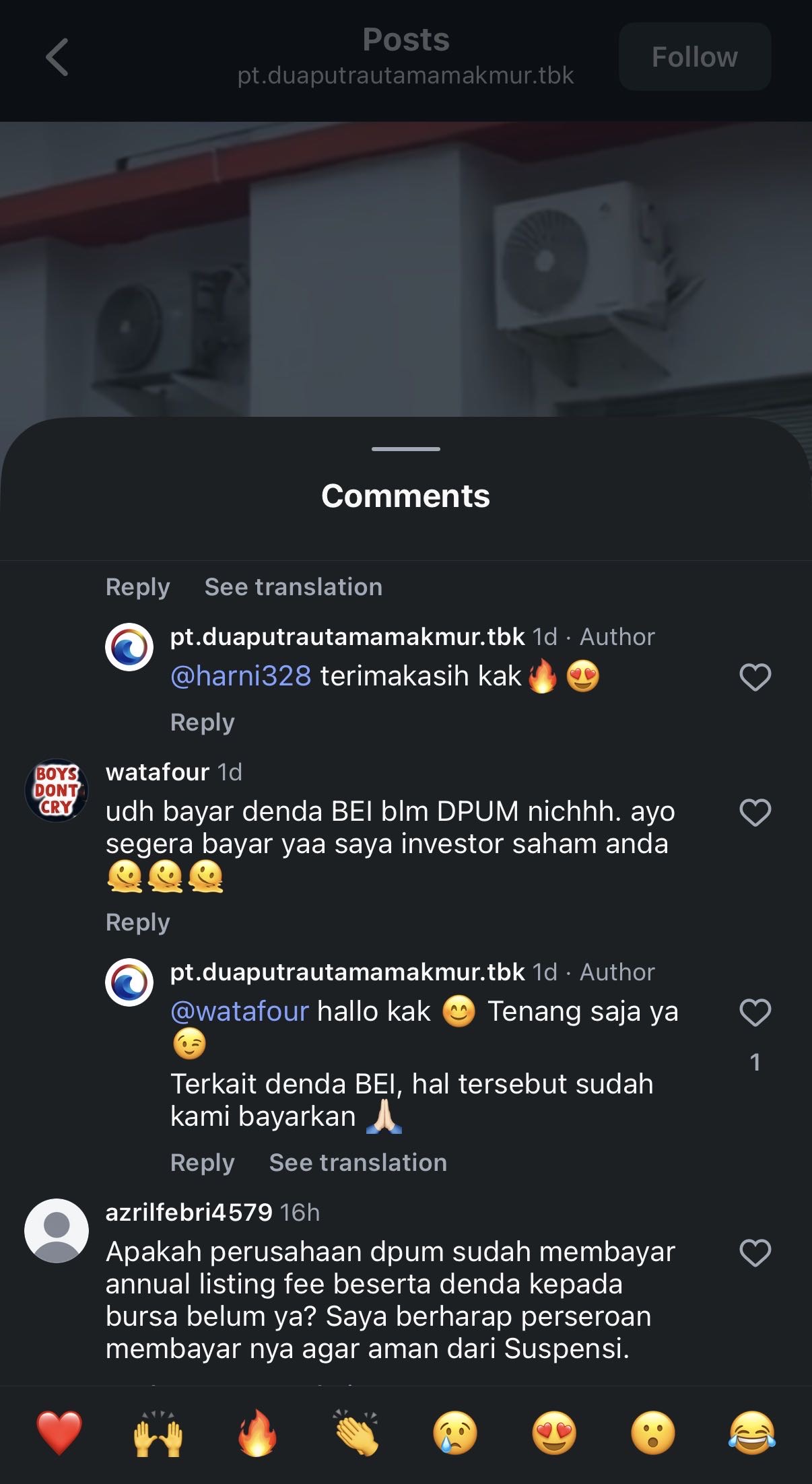The width and height of the screenshot is (812, 1484).
Task: Insert the fire emoji reaction
Action: pyautogui.click(x=257, y=1433)
